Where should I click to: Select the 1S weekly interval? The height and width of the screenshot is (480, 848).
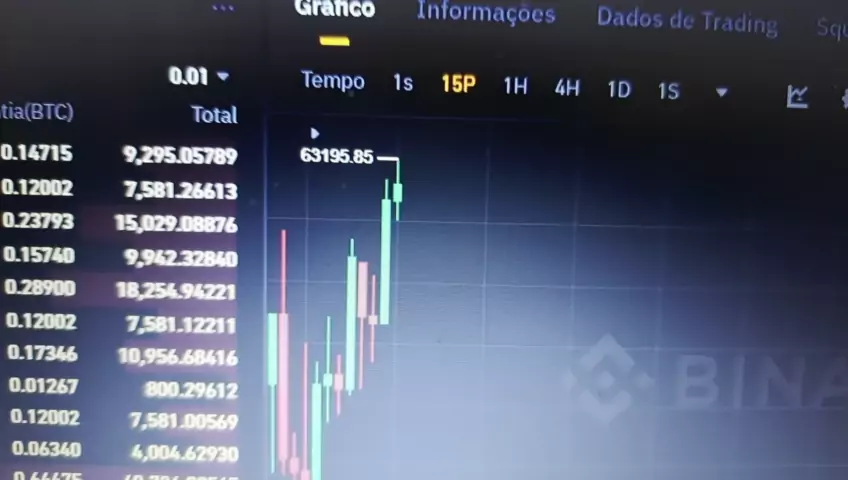668,91
